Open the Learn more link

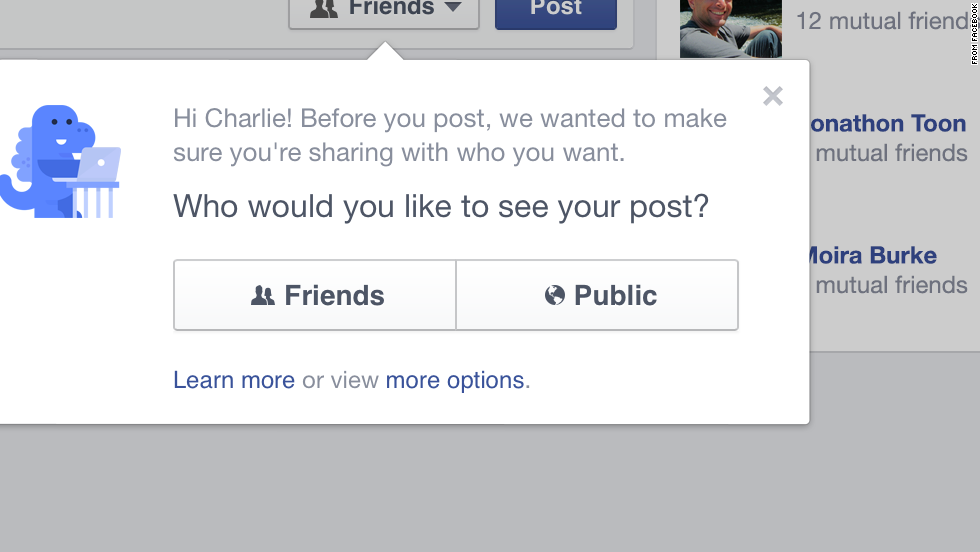(234, 380)
